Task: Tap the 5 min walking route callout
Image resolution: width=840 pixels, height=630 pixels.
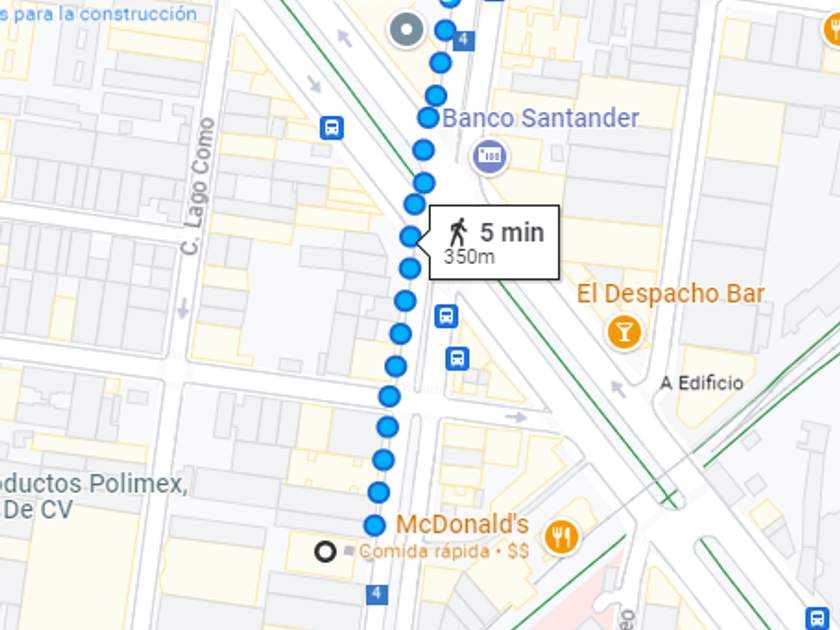Action: coord(494,242)
